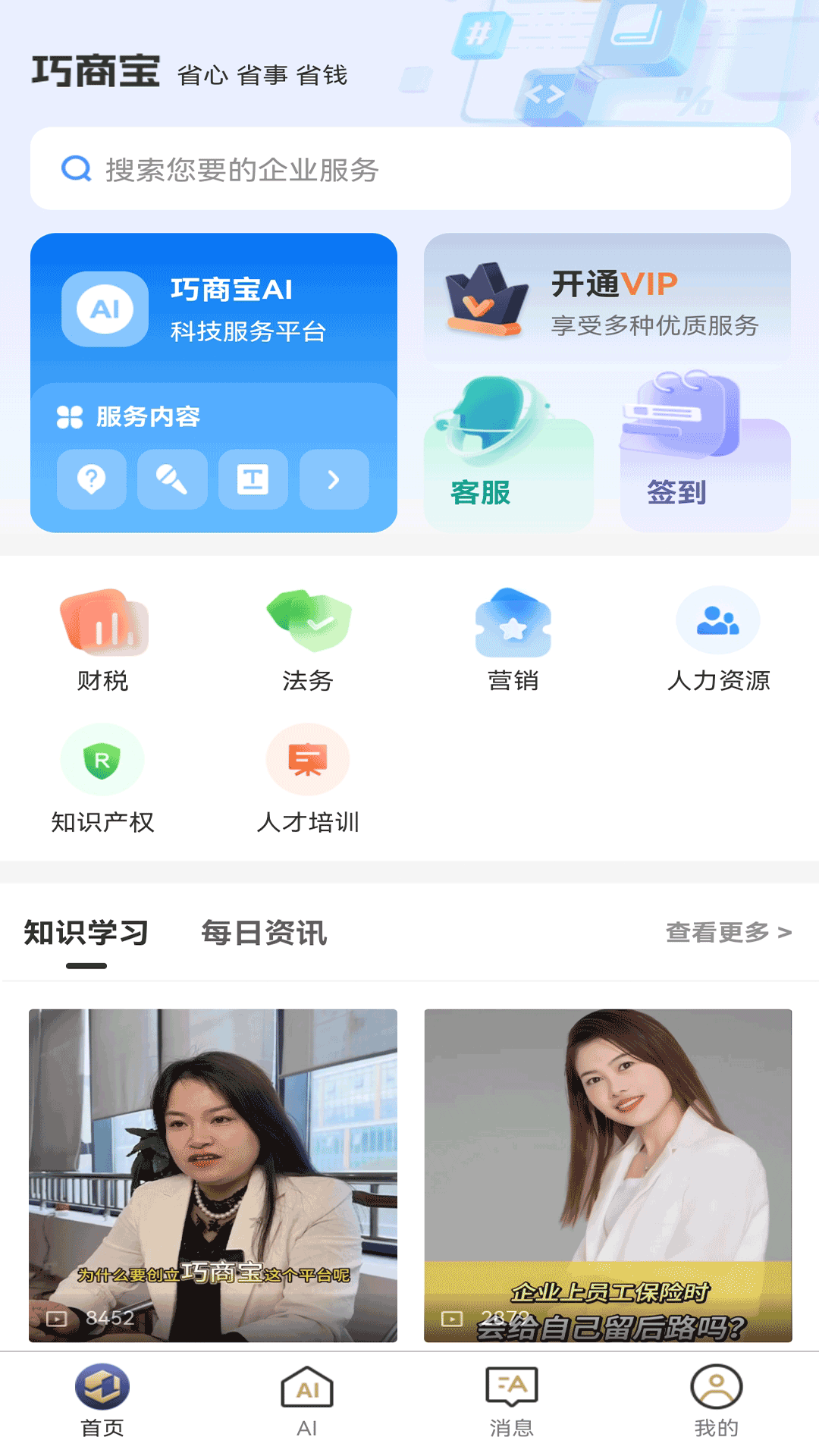Select the 知识产权 intellectual property icon
819x1456 pixels.
tap(102, 776)
